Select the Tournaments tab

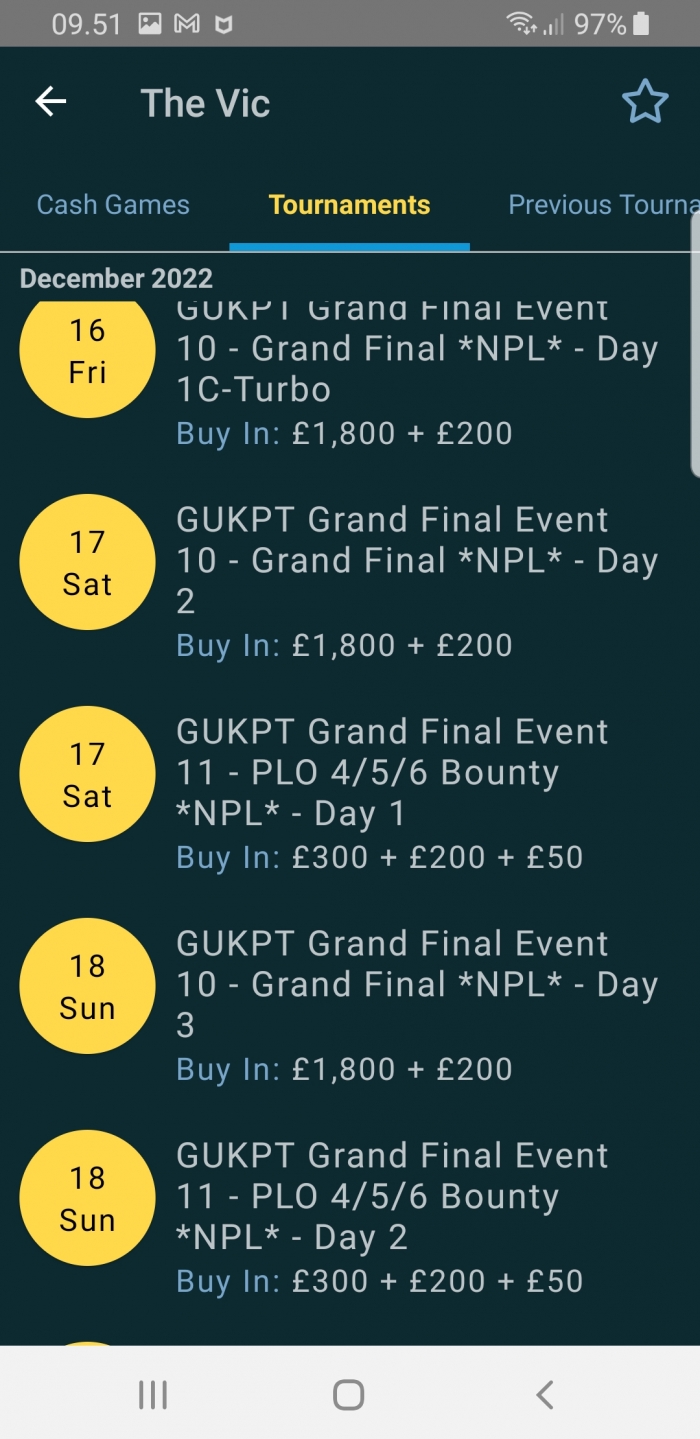pyautogui.click(x=349, y=205)
